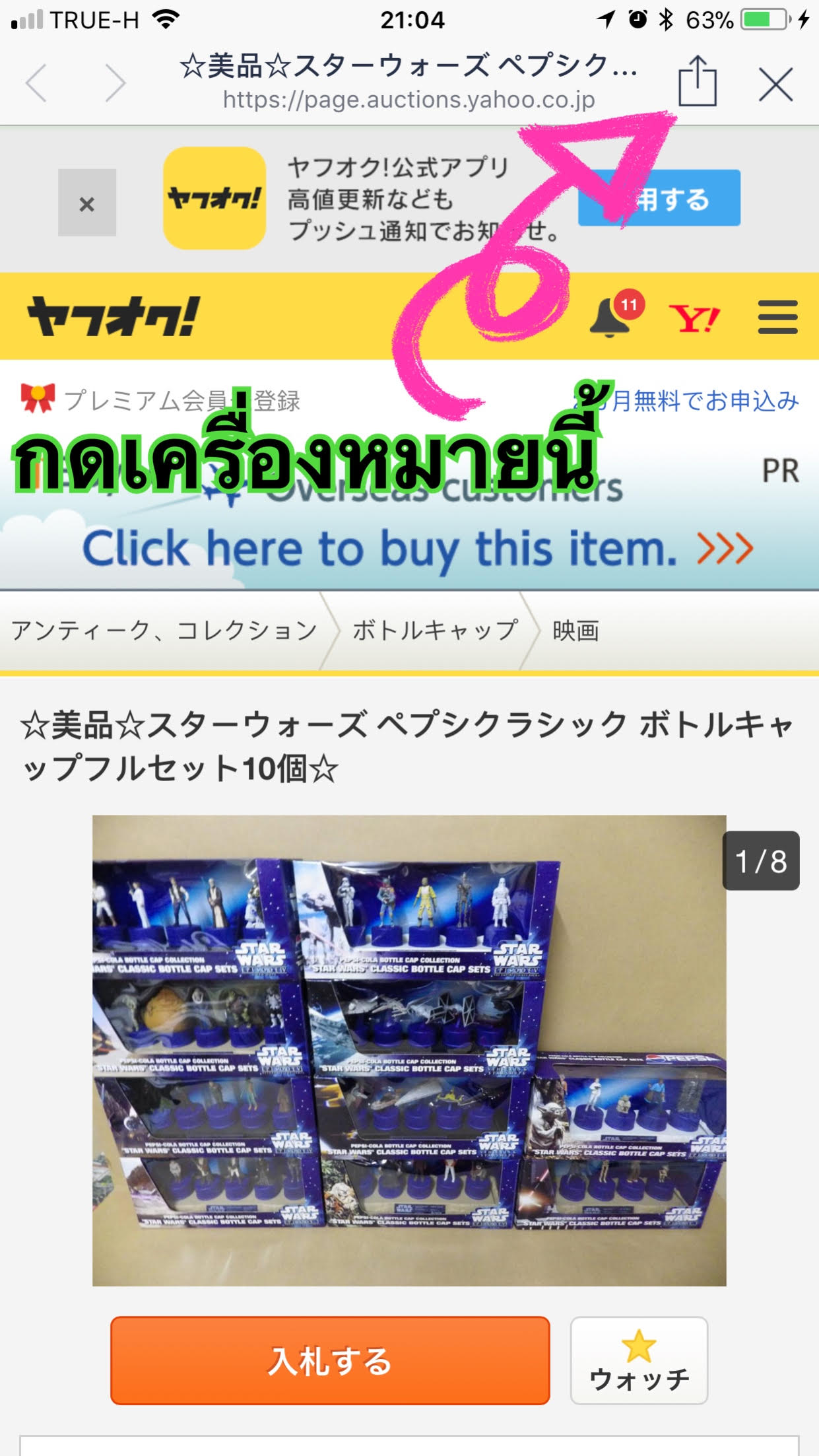Tap the share icon in browser bar

click(x=697, y=82)
